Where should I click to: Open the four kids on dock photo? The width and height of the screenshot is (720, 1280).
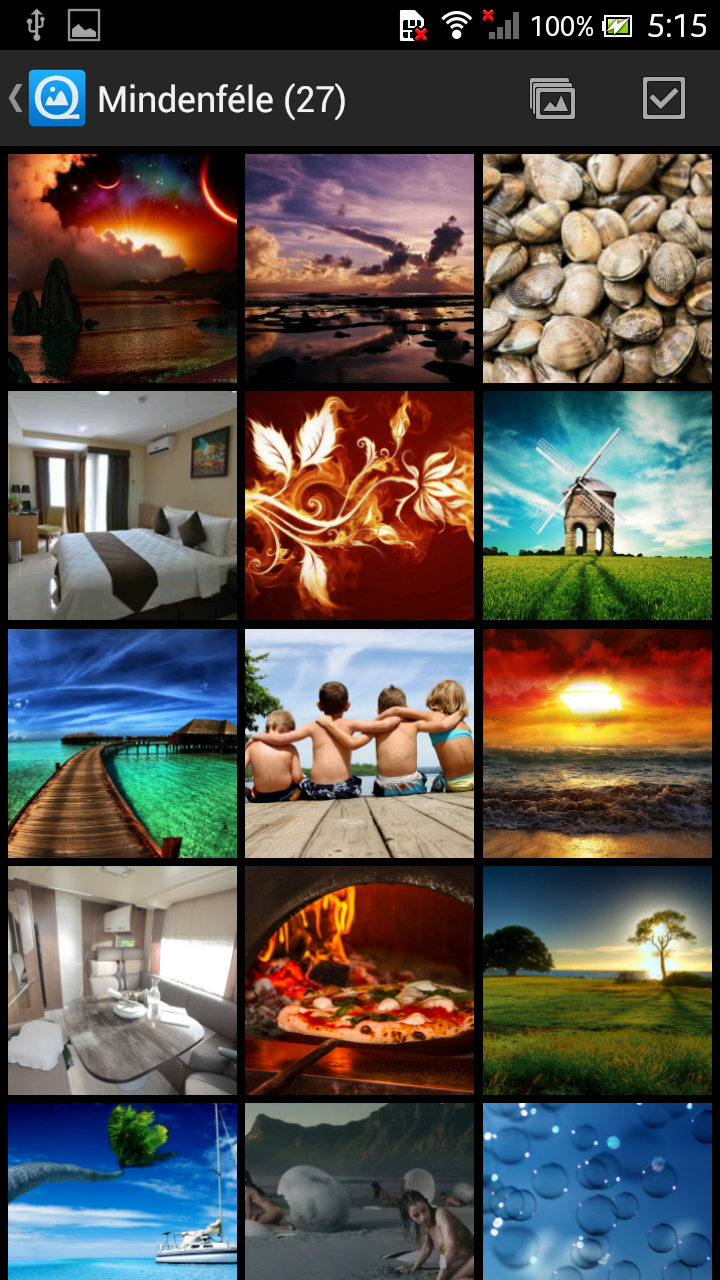[x=359, y=743]
